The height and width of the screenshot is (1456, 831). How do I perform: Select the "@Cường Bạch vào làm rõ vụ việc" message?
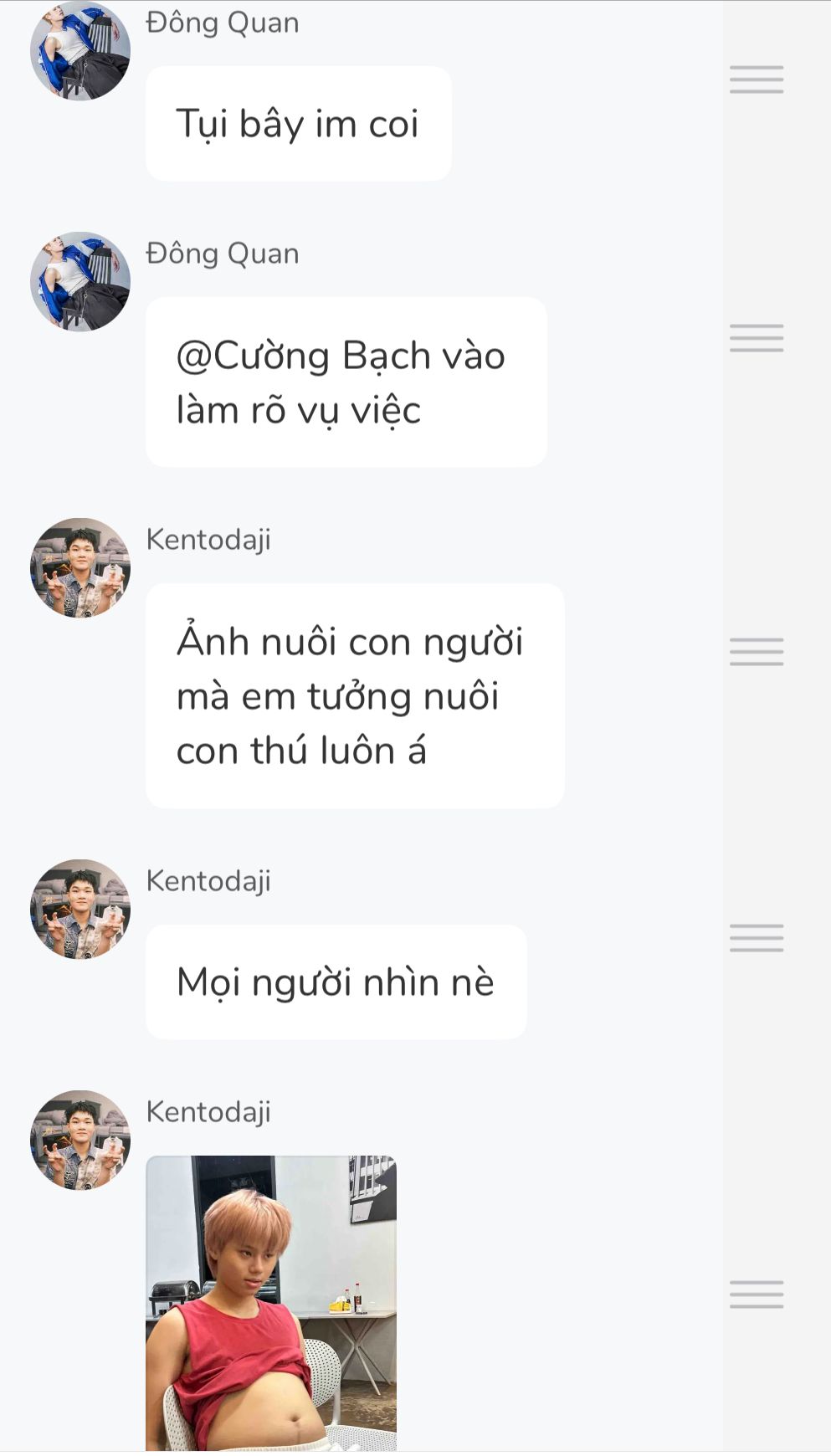click(346, 382)
